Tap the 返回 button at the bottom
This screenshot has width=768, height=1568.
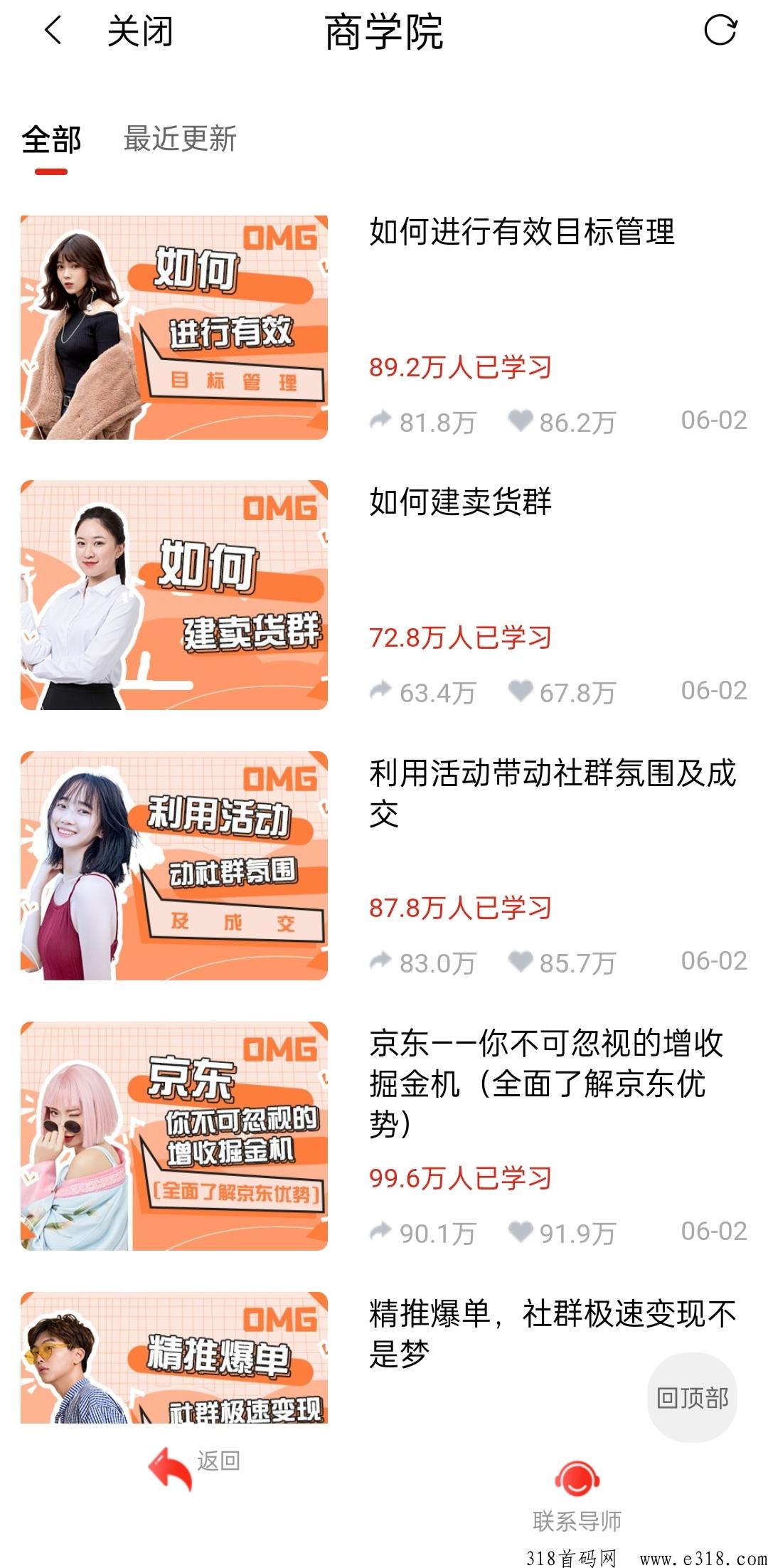[194, 1468]
